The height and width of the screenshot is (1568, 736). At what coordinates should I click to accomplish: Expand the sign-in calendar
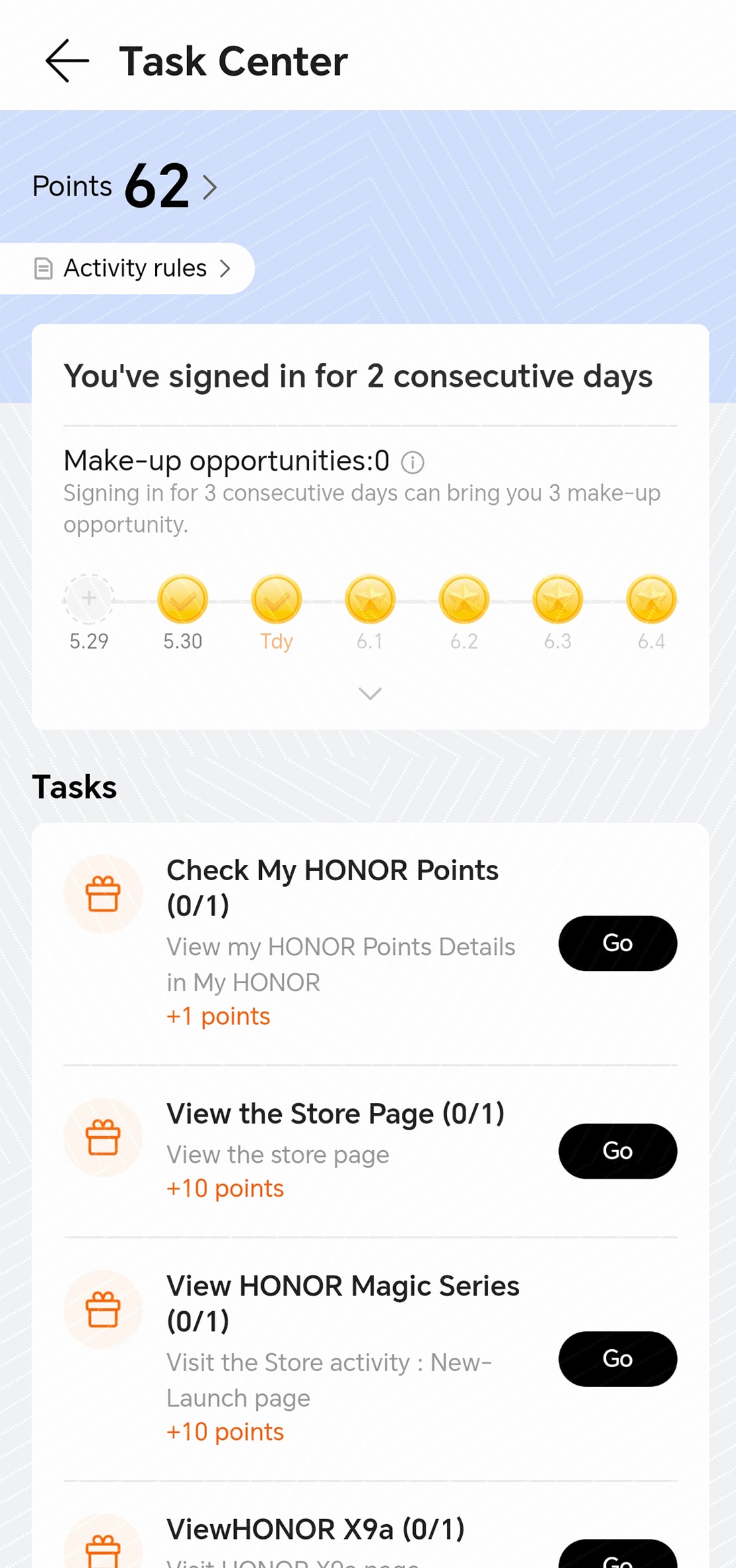pyautogui.click(x=369, y=694)
